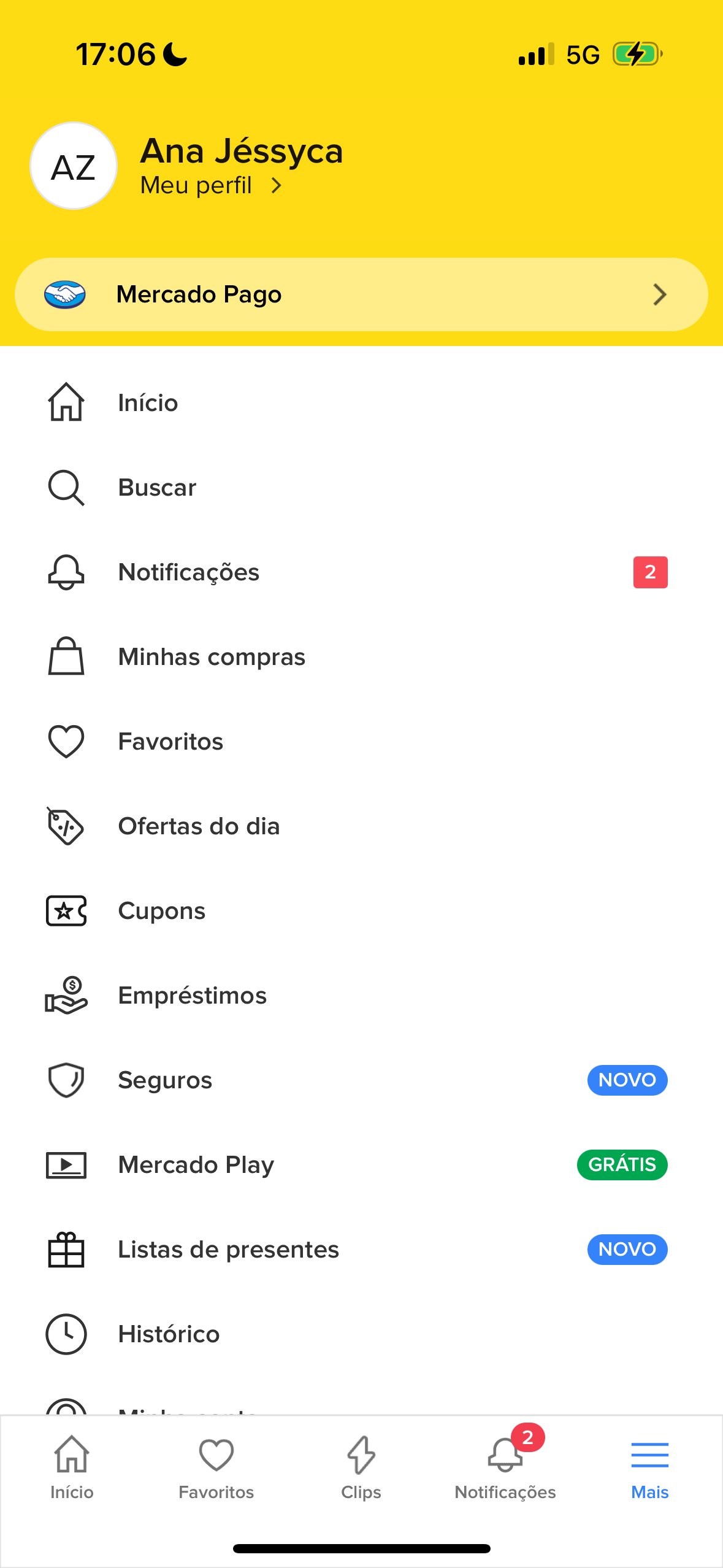Open Meu perfil under Ana Jéssyca
This screenshot has width=723, height=1568.
[212, 185]
